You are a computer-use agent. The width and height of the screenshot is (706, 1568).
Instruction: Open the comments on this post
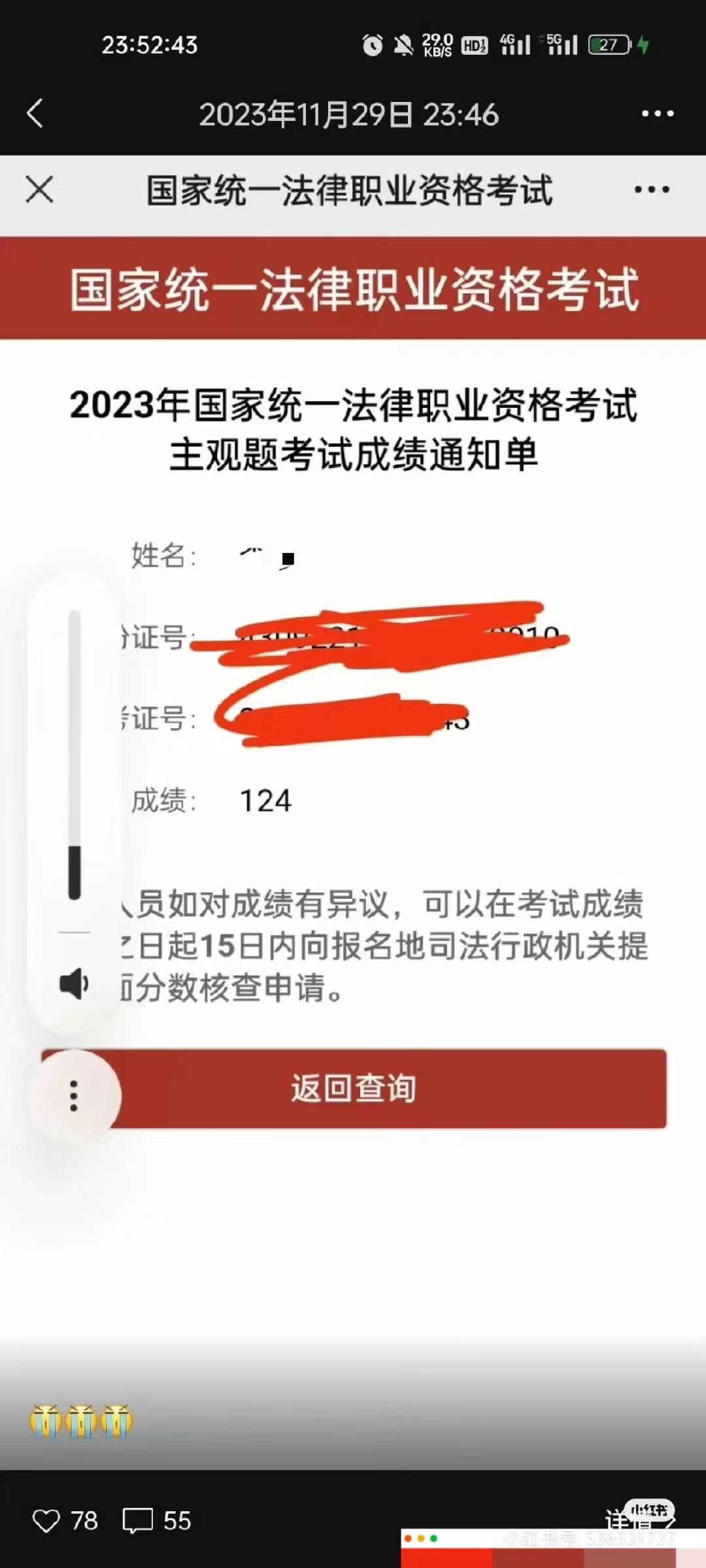(x=138, y=1520)
